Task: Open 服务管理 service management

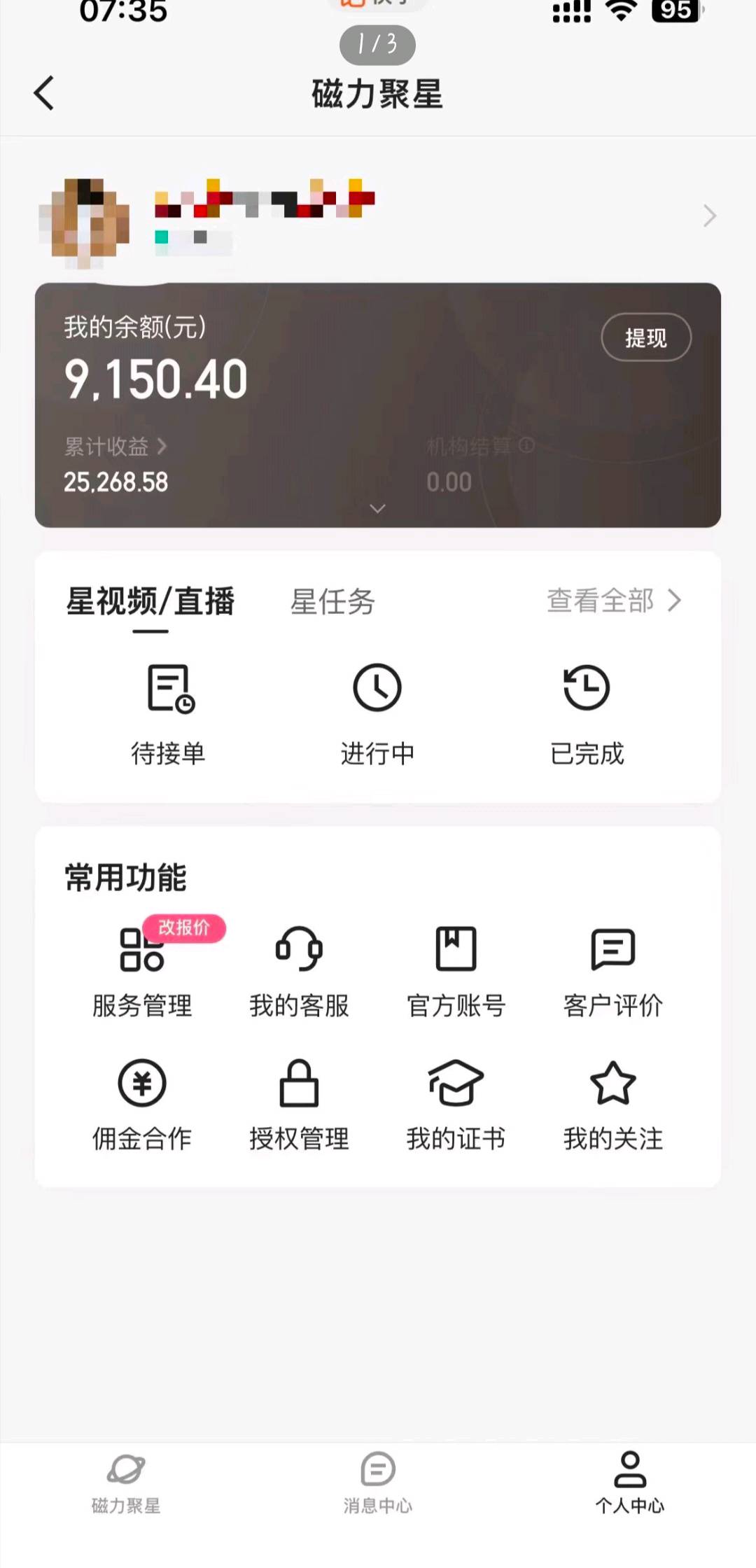Action: point(142,972)
